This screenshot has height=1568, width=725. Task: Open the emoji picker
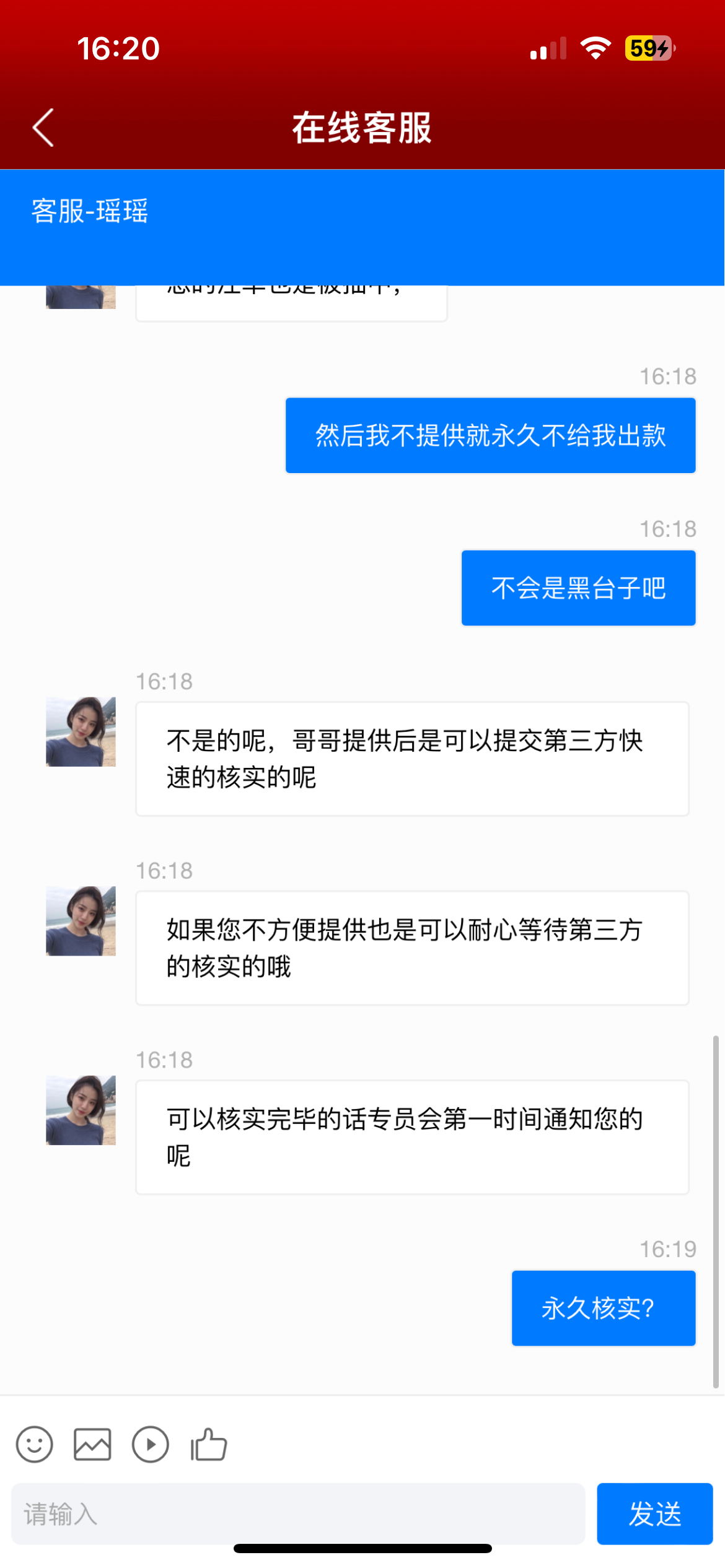(35, 1445)
